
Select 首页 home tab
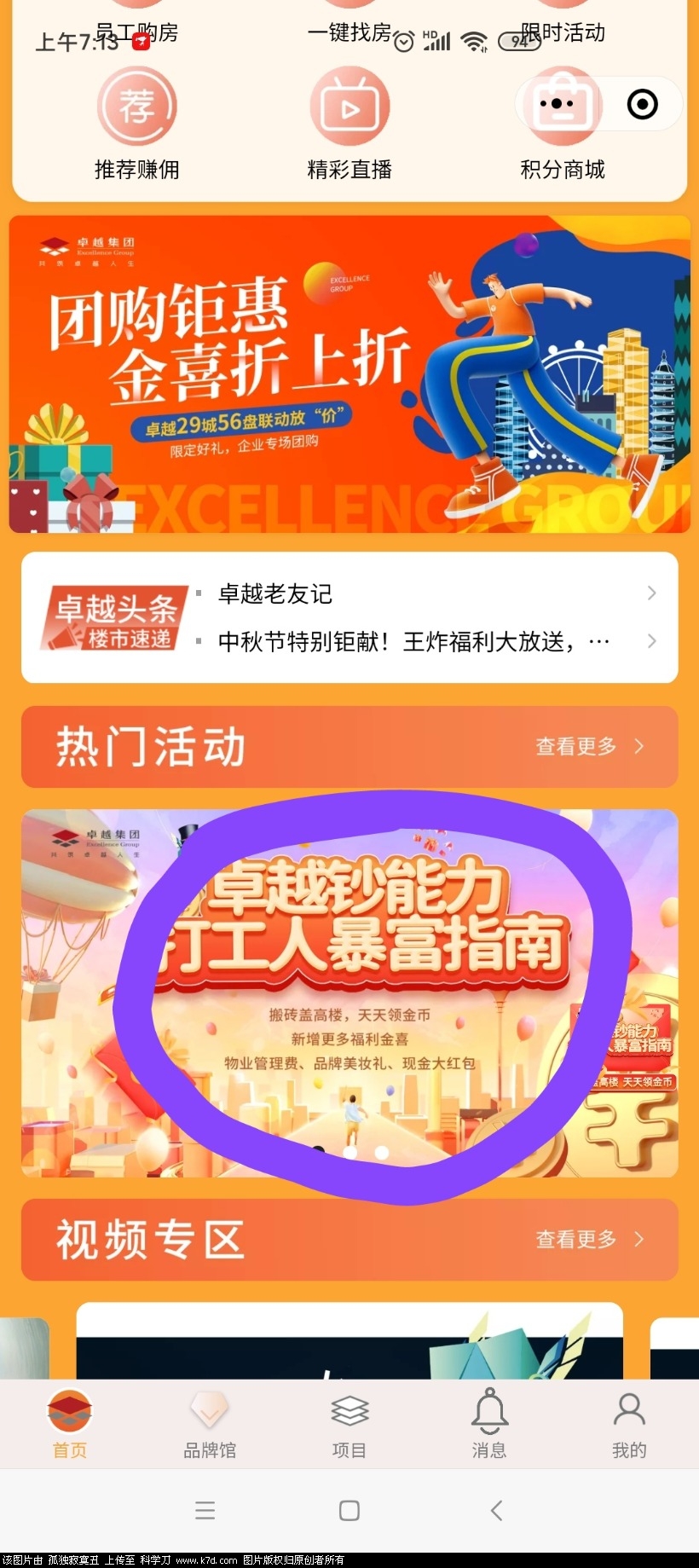pos(70,1425)
